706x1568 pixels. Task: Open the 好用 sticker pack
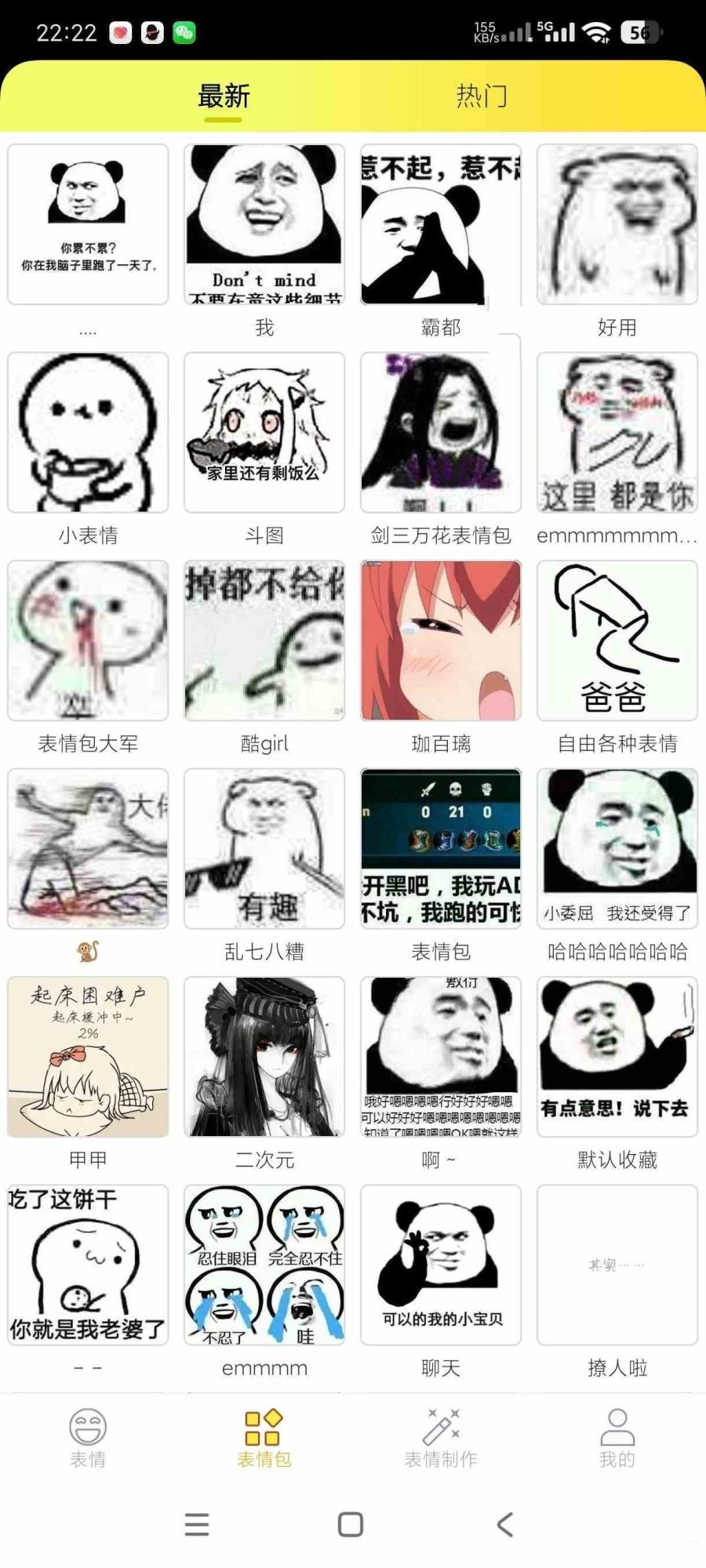pos(617,225)
